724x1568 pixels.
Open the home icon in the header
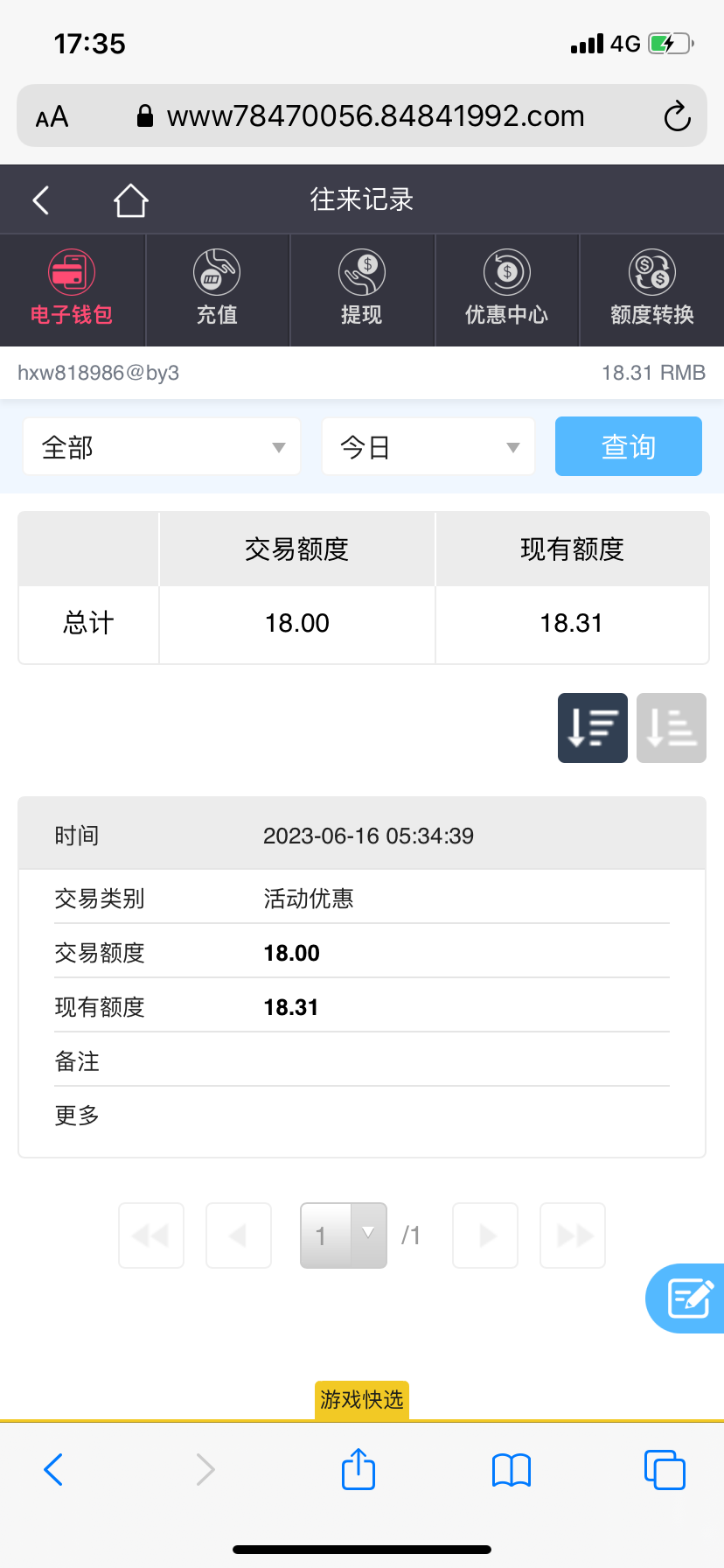130,200
